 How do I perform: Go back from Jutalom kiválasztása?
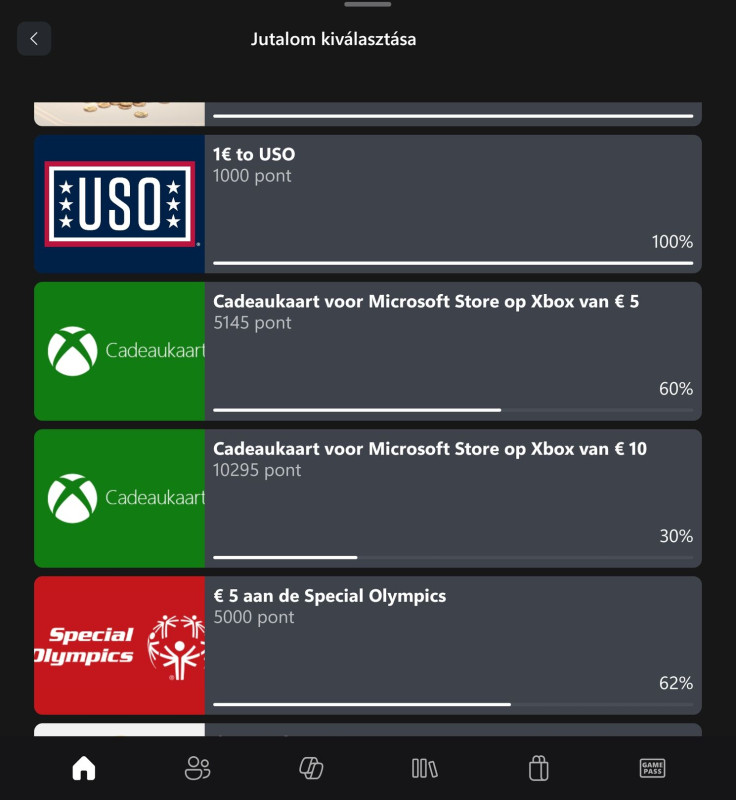click(x=34, y=39)
